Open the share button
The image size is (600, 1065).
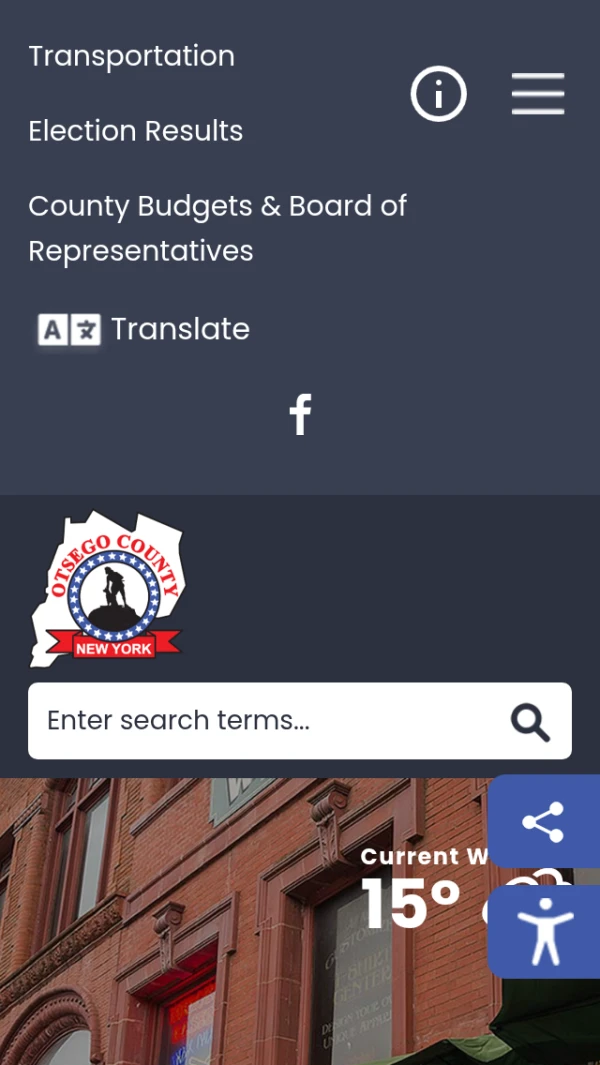coord(543,821)
